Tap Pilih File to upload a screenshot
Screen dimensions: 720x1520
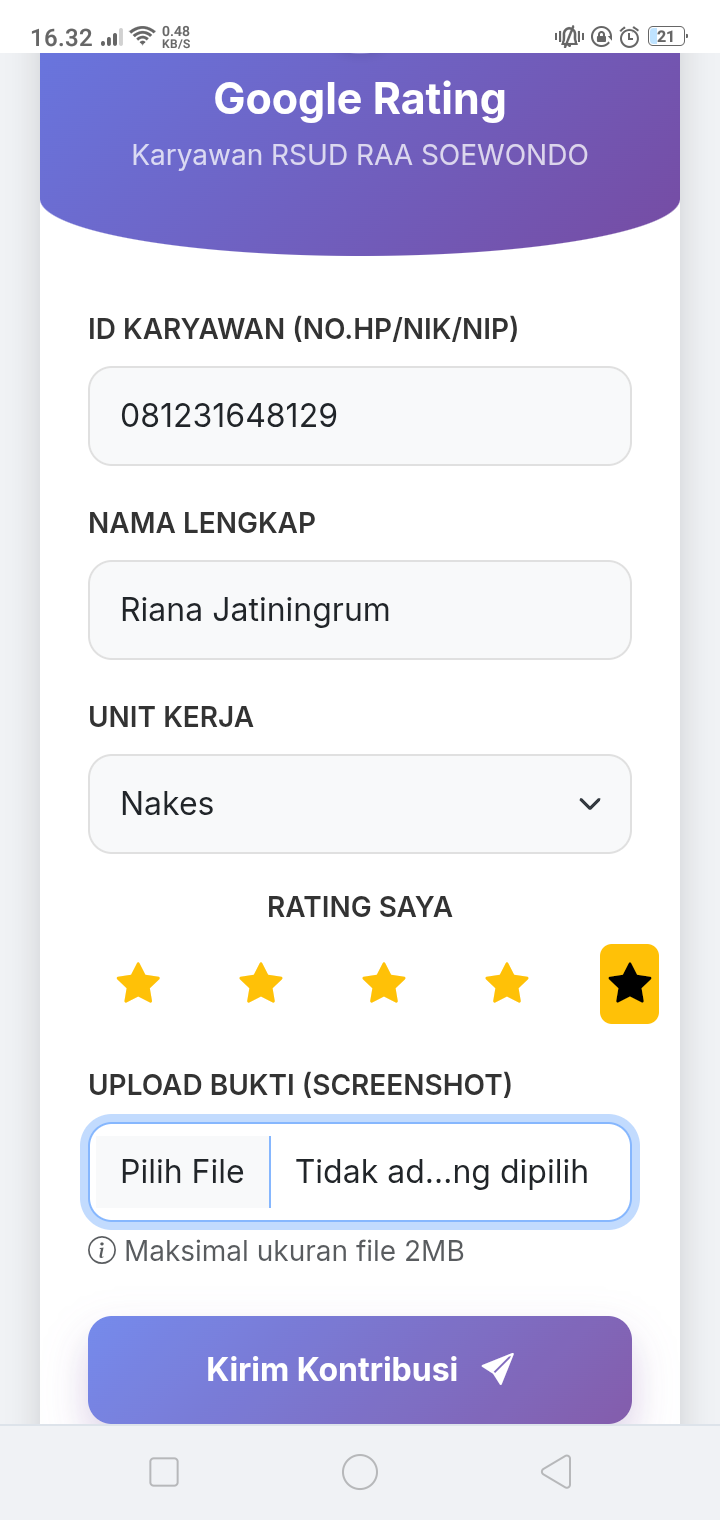182,1172
